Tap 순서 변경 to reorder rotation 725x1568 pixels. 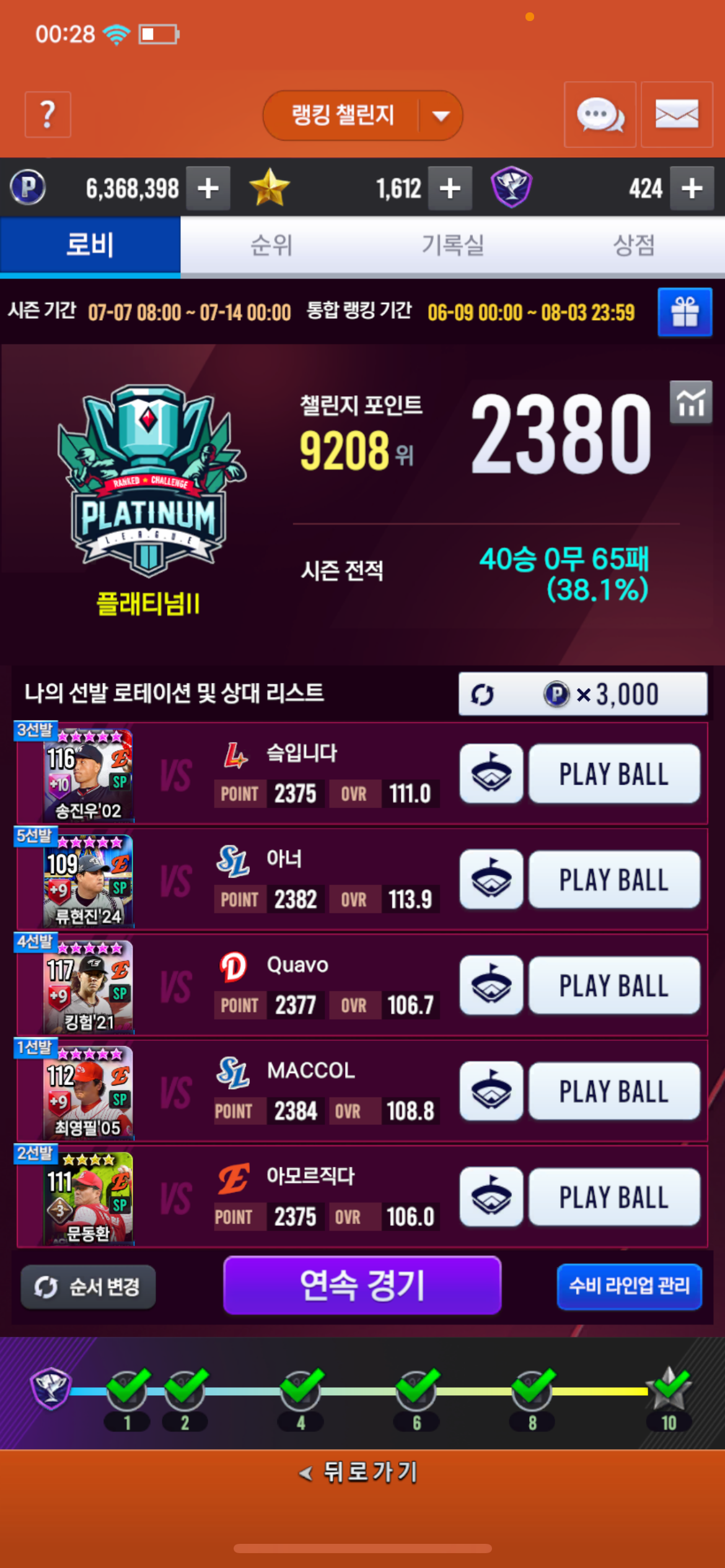tap(88, 1286)
